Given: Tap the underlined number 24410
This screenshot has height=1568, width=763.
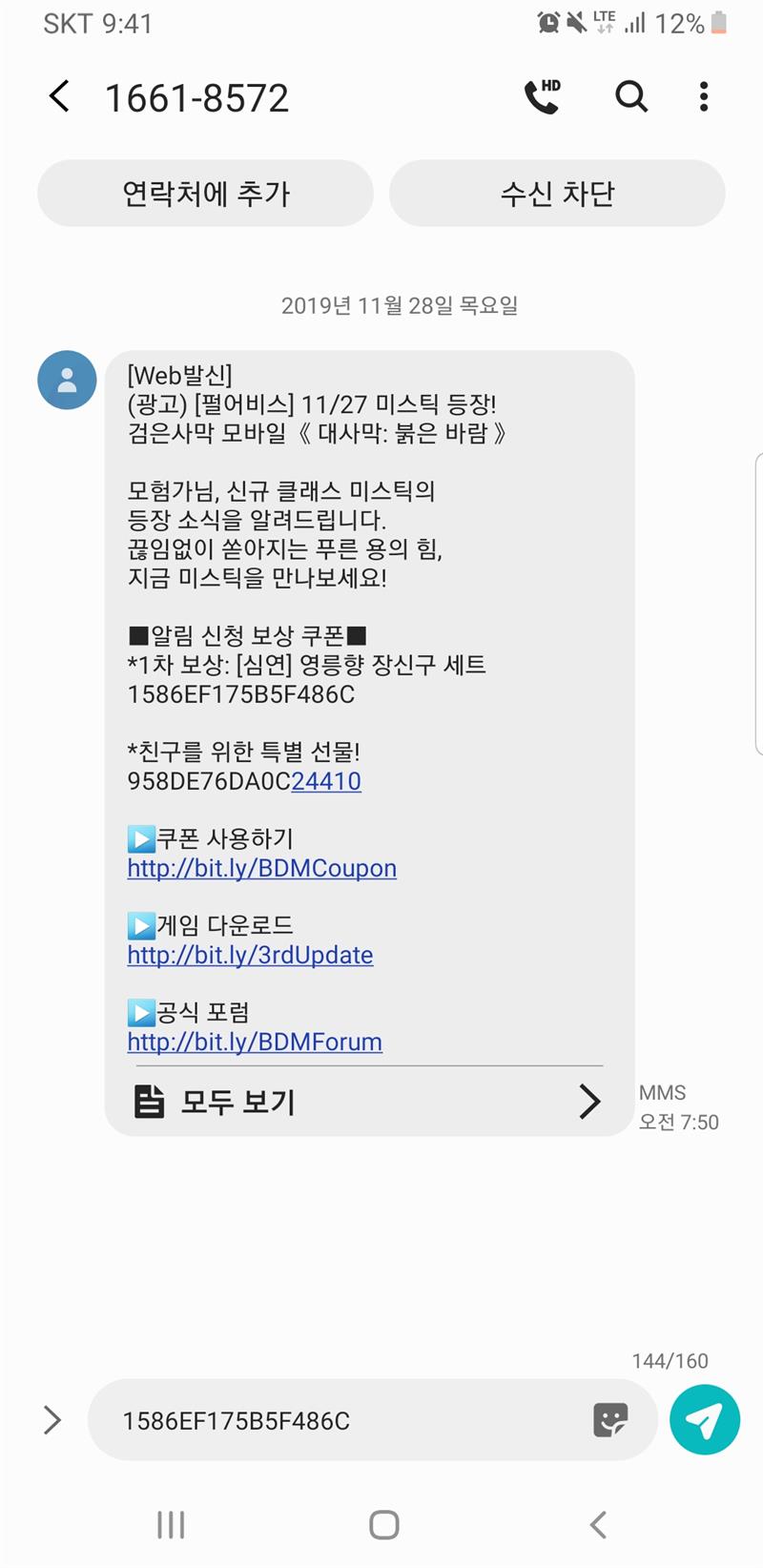Looking at the screenshot, I should [326, 781].
